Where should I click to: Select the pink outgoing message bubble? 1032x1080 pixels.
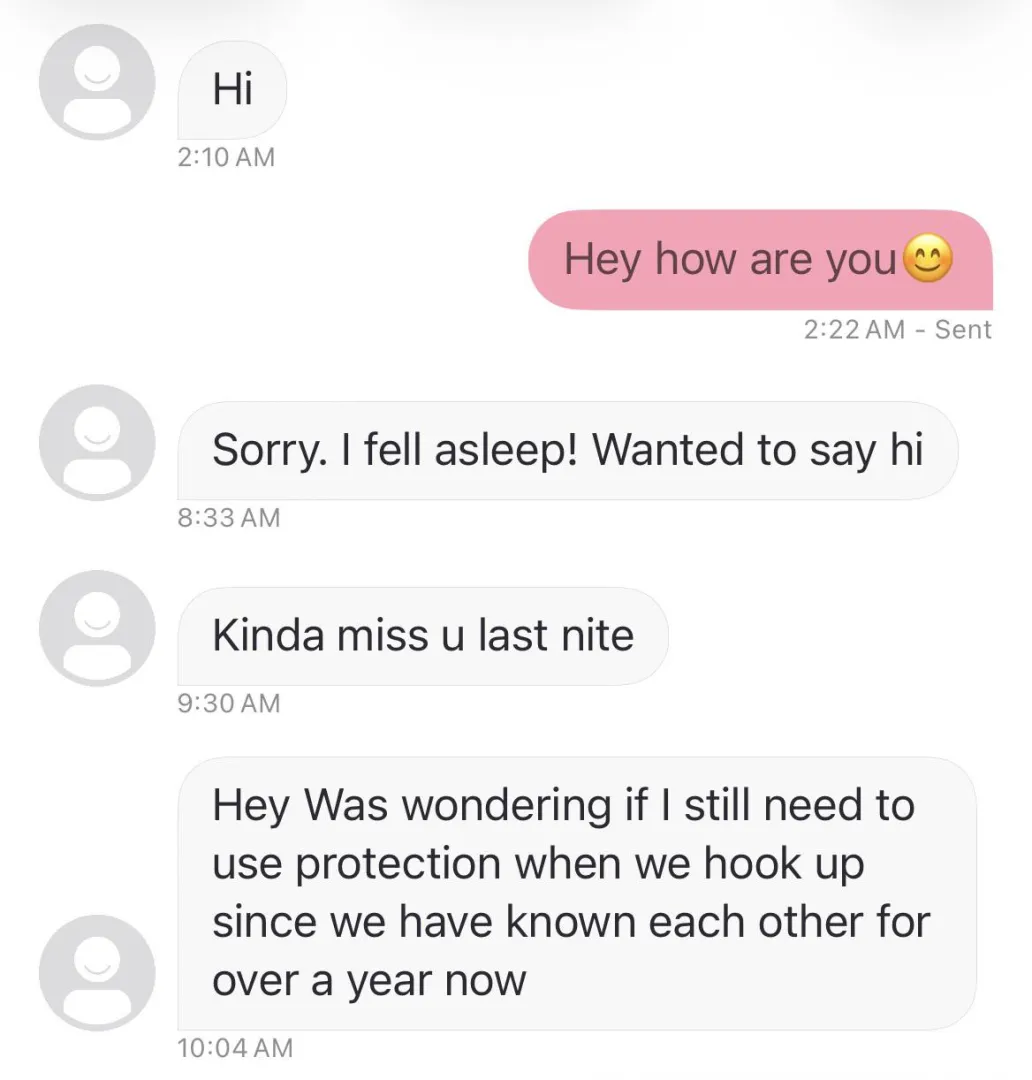[x=760, y=259]
